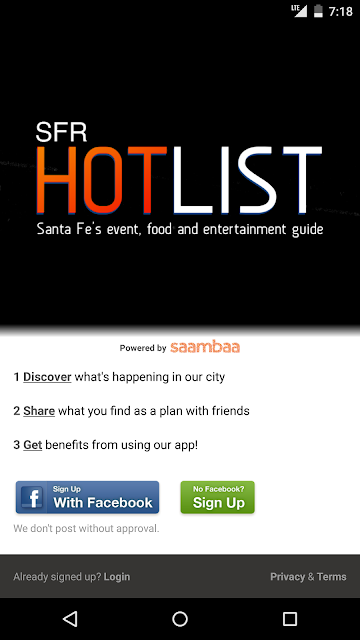Tap the green No Facebook Sign Up button

(x=218, y=497)
